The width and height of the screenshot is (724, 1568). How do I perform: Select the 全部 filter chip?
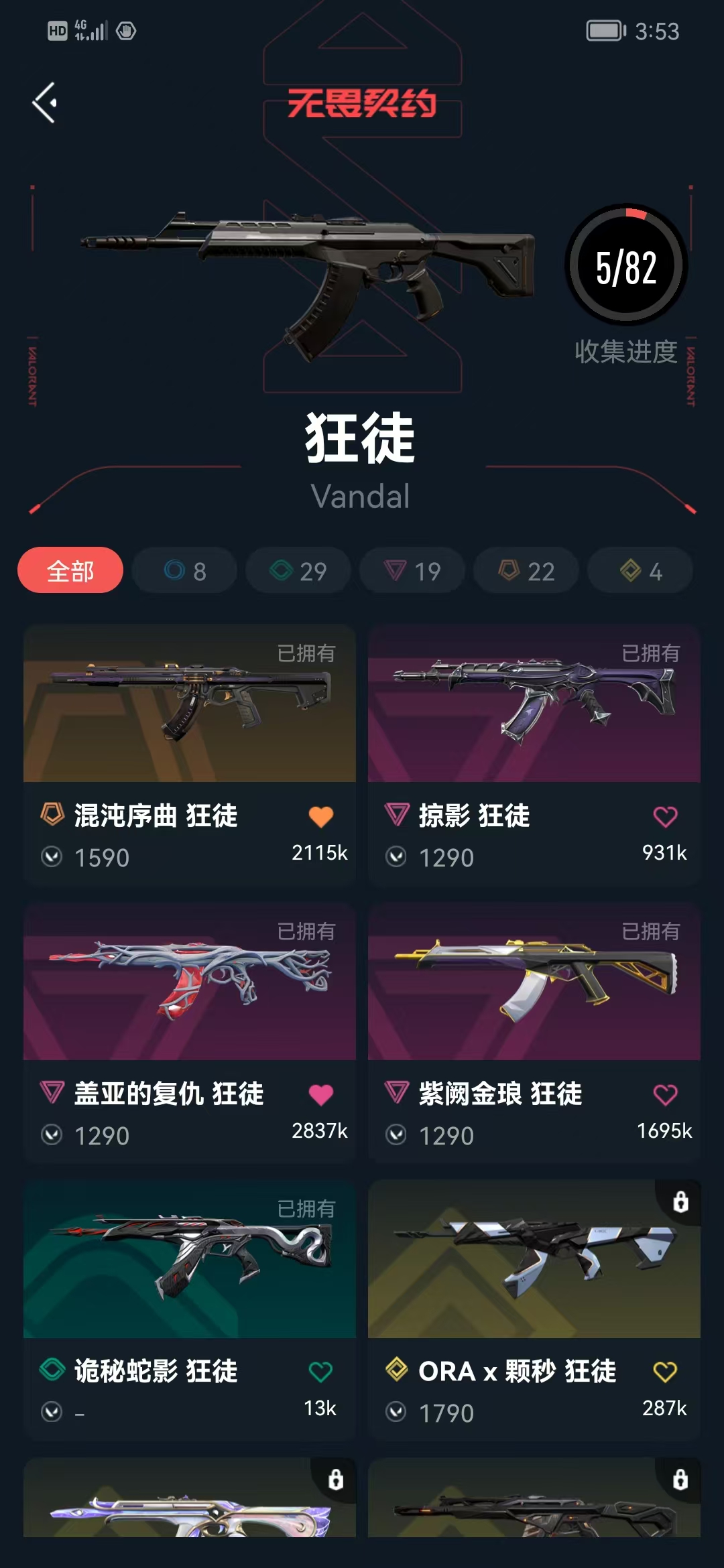click(x=70, y=571)
